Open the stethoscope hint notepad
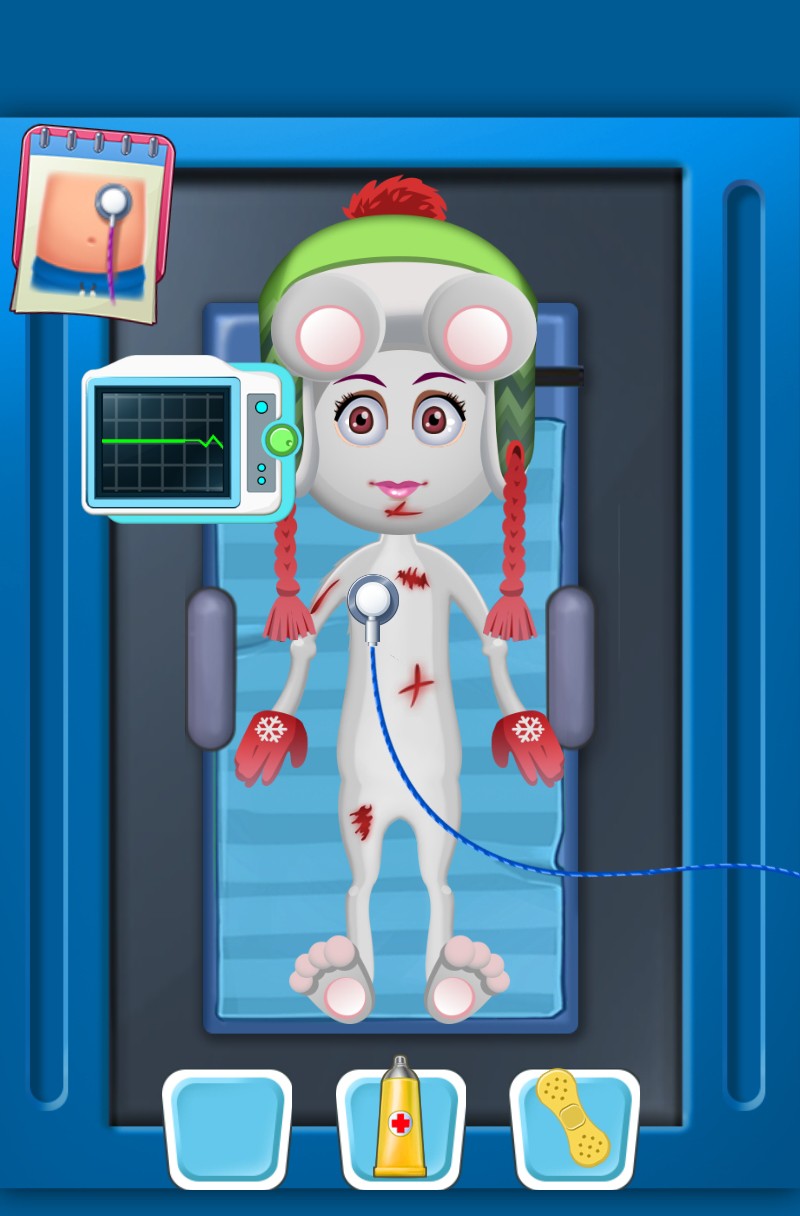 92,225
